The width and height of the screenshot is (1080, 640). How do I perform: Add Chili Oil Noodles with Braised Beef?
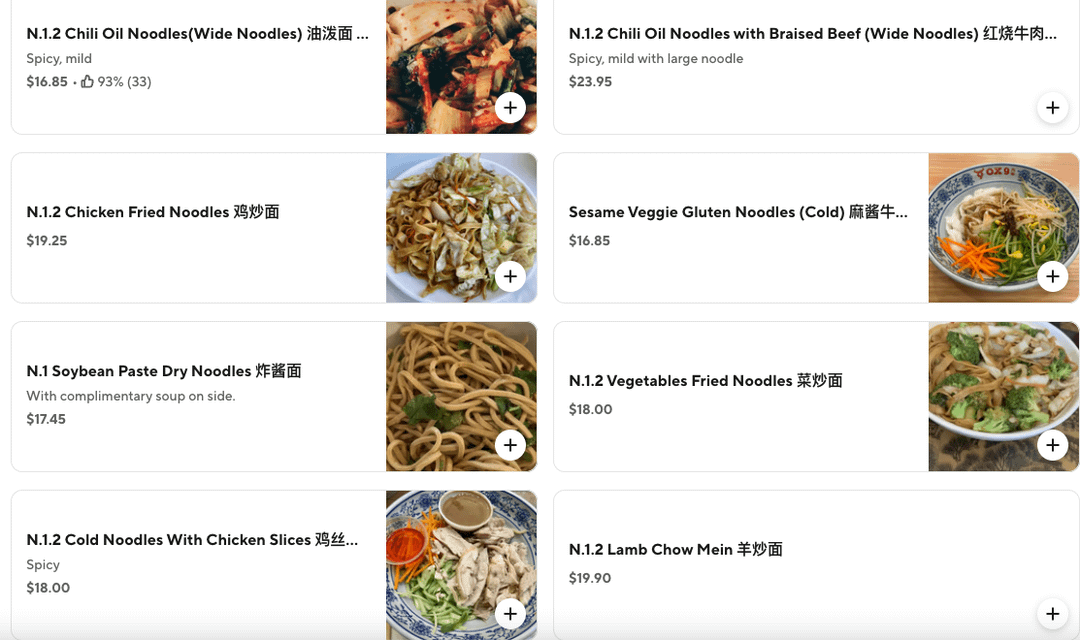[1052, 107]
